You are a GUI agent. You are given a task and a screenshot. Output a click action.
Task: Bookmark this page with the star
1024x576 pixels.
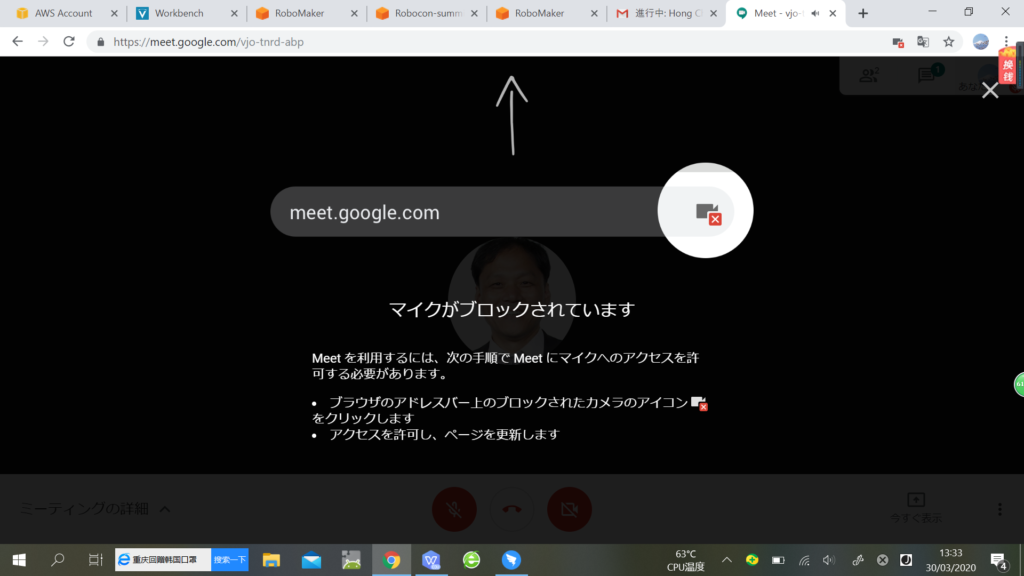(x=948, y=42)
